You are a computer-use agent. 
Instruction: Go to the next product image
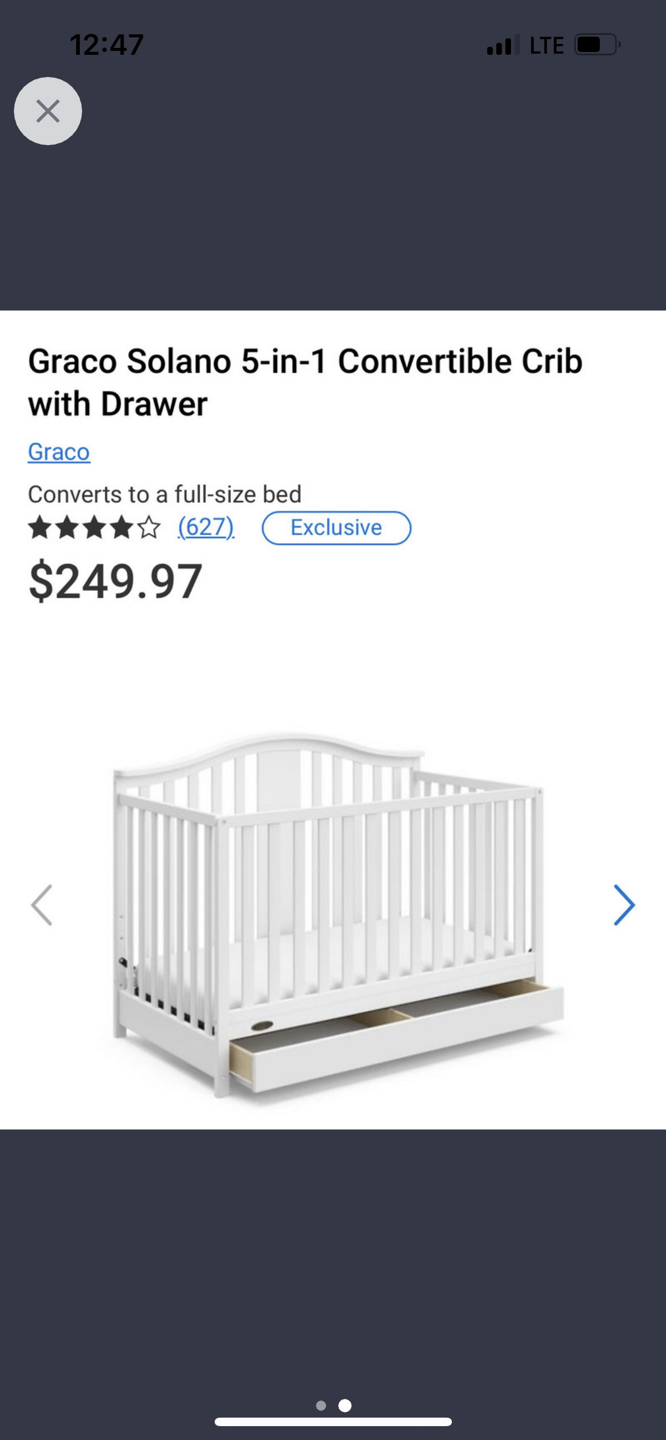(623, 905)
